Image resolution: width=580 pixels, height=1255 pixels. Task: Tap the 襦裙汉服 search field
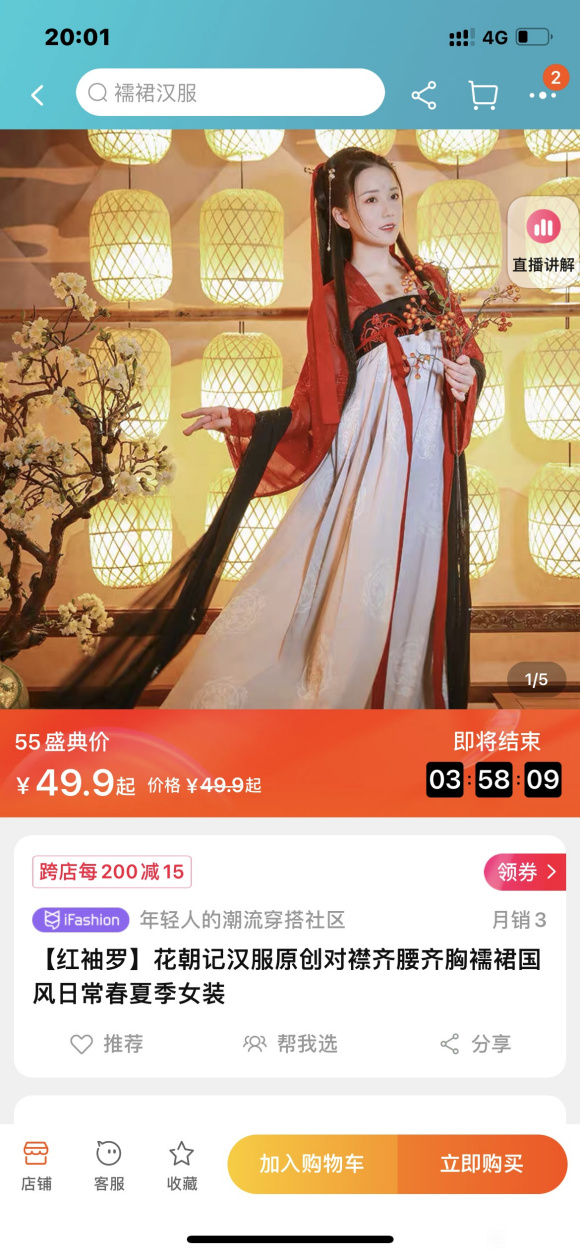230,93
